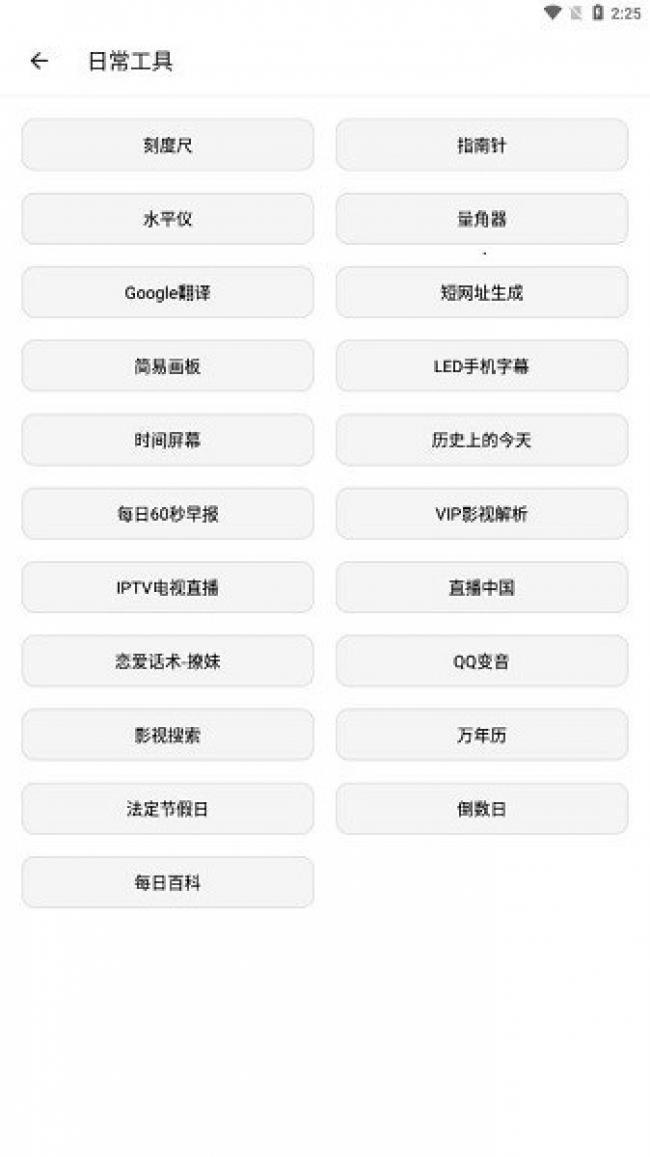The height and width of the screenshot is (1157, 650).
Task: Go back using the arrow icon
Action: click(x=39, y=61)
